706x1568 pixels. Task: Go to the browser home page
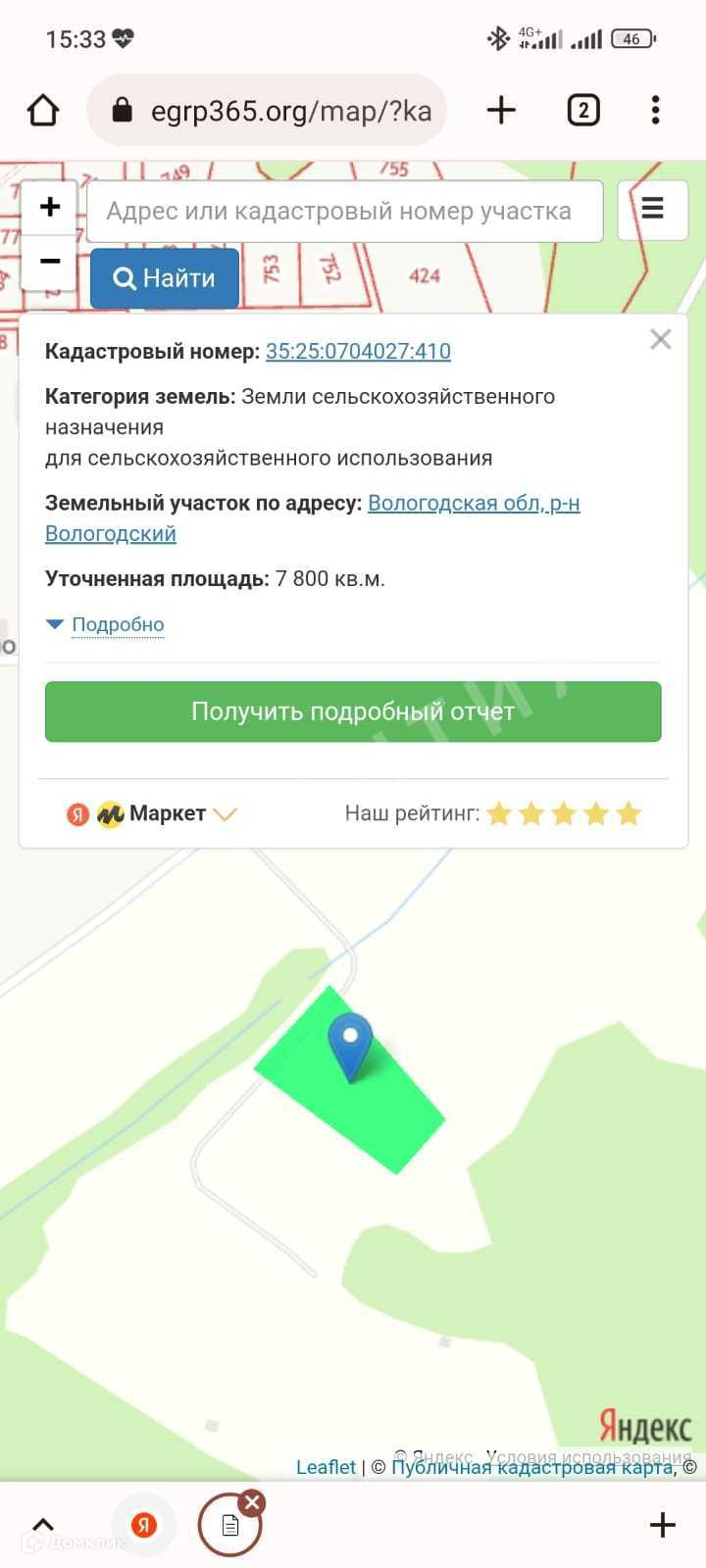43,111
